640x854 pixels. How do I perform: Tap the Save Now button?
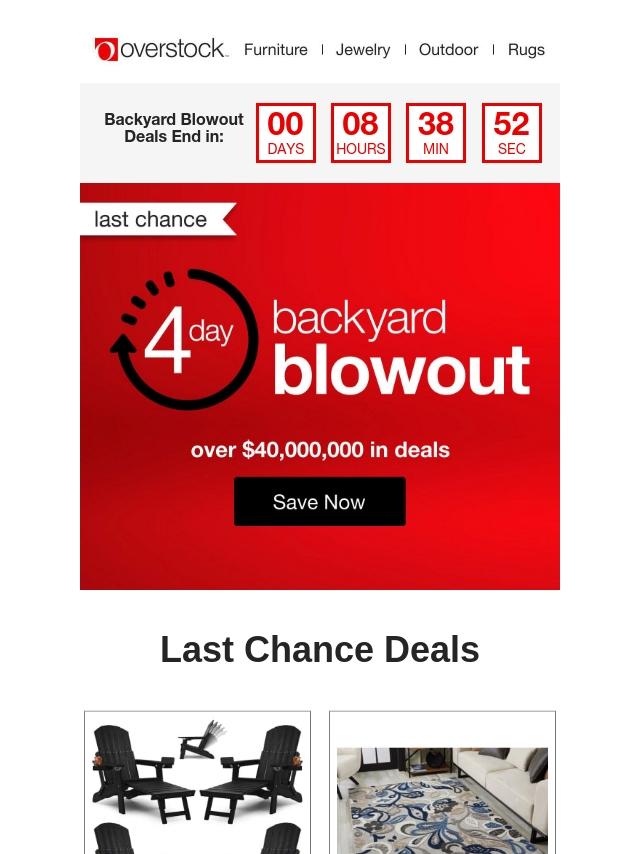coord(320,502)
